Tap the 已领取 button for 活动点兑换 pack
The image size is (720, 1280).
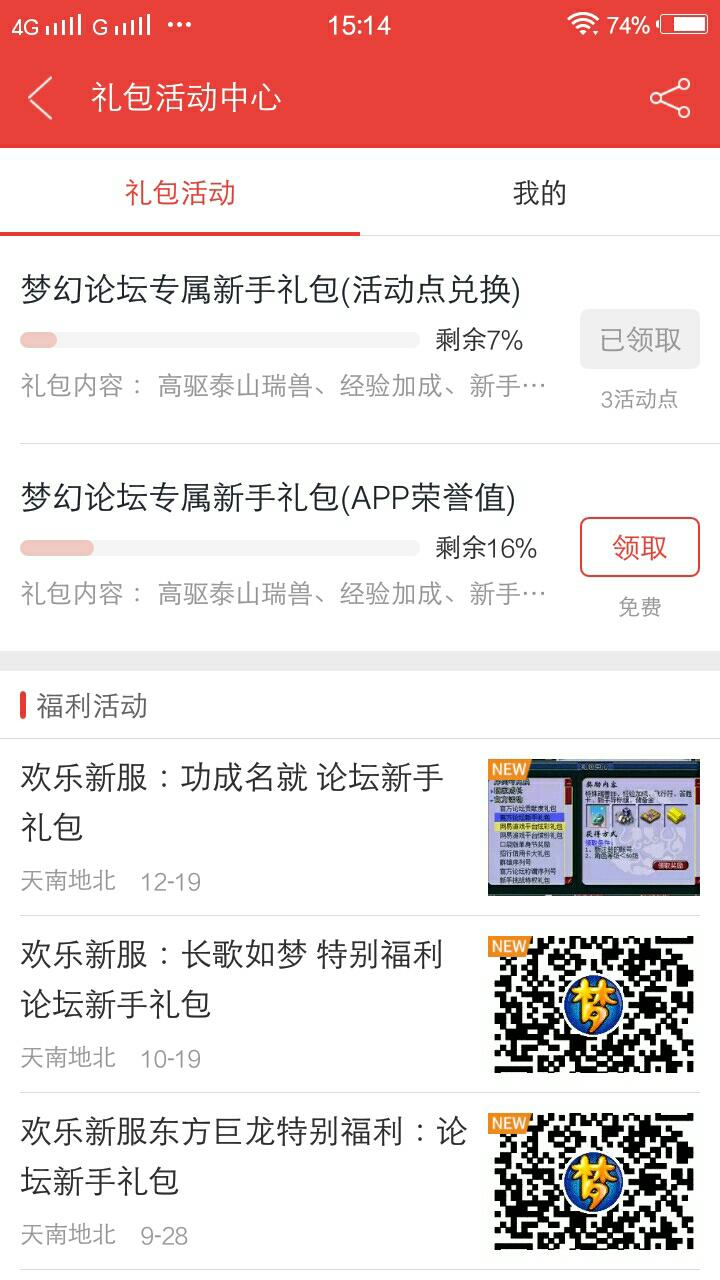pyautogui.click(x=639, y=340)
